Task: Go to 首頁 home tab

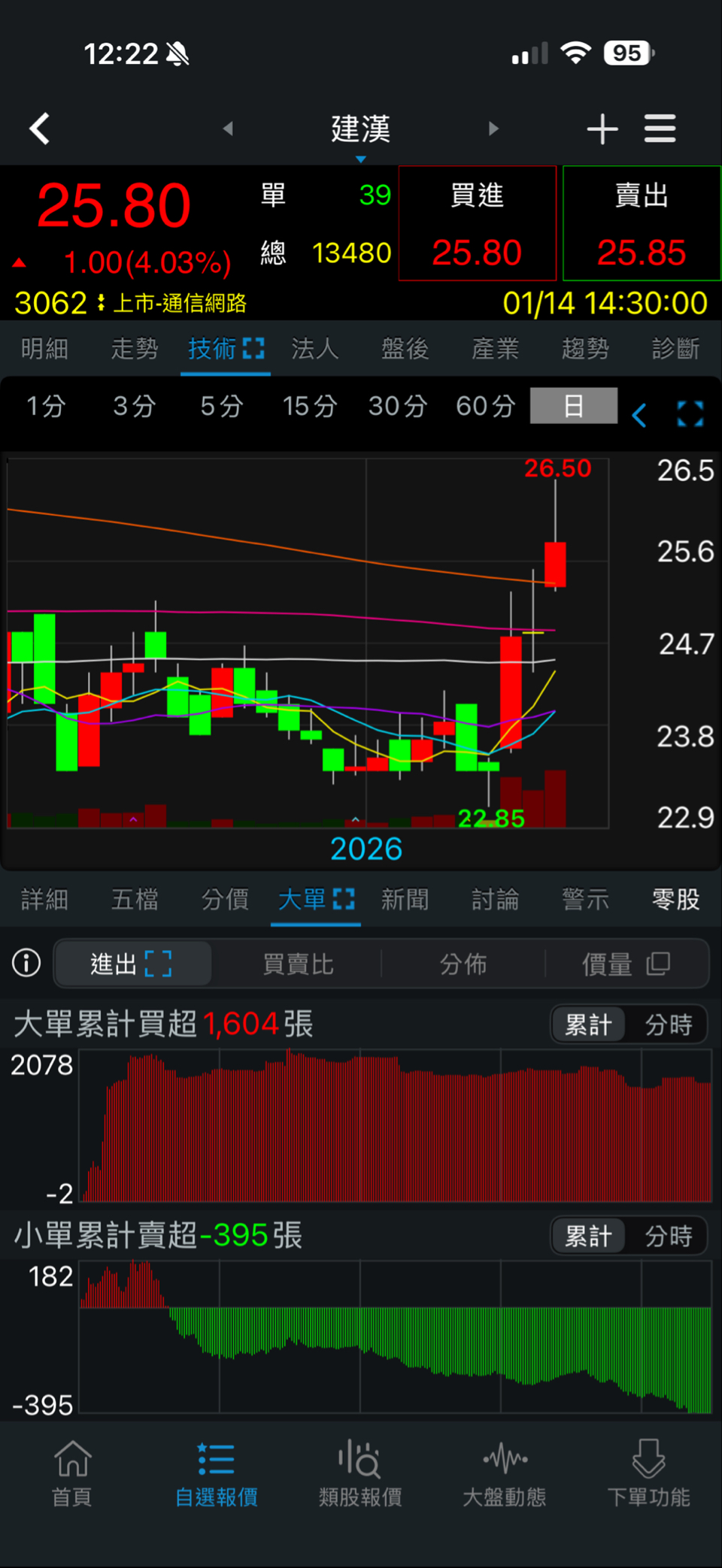Action: [x=72, y=1473]
